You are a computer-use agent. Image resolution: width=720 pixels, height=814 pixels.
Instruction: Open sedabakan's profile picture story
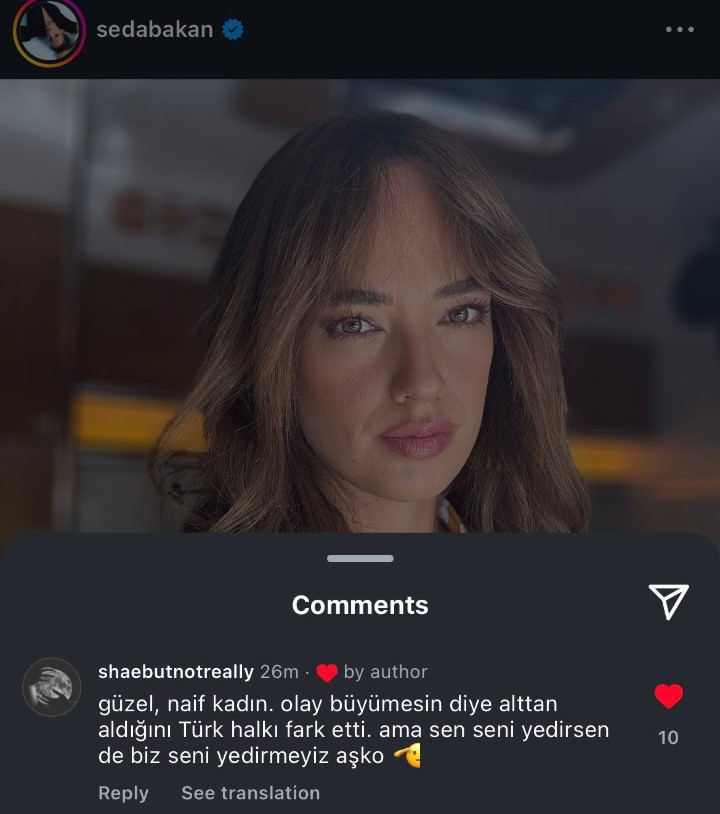[x=48, y=31]
